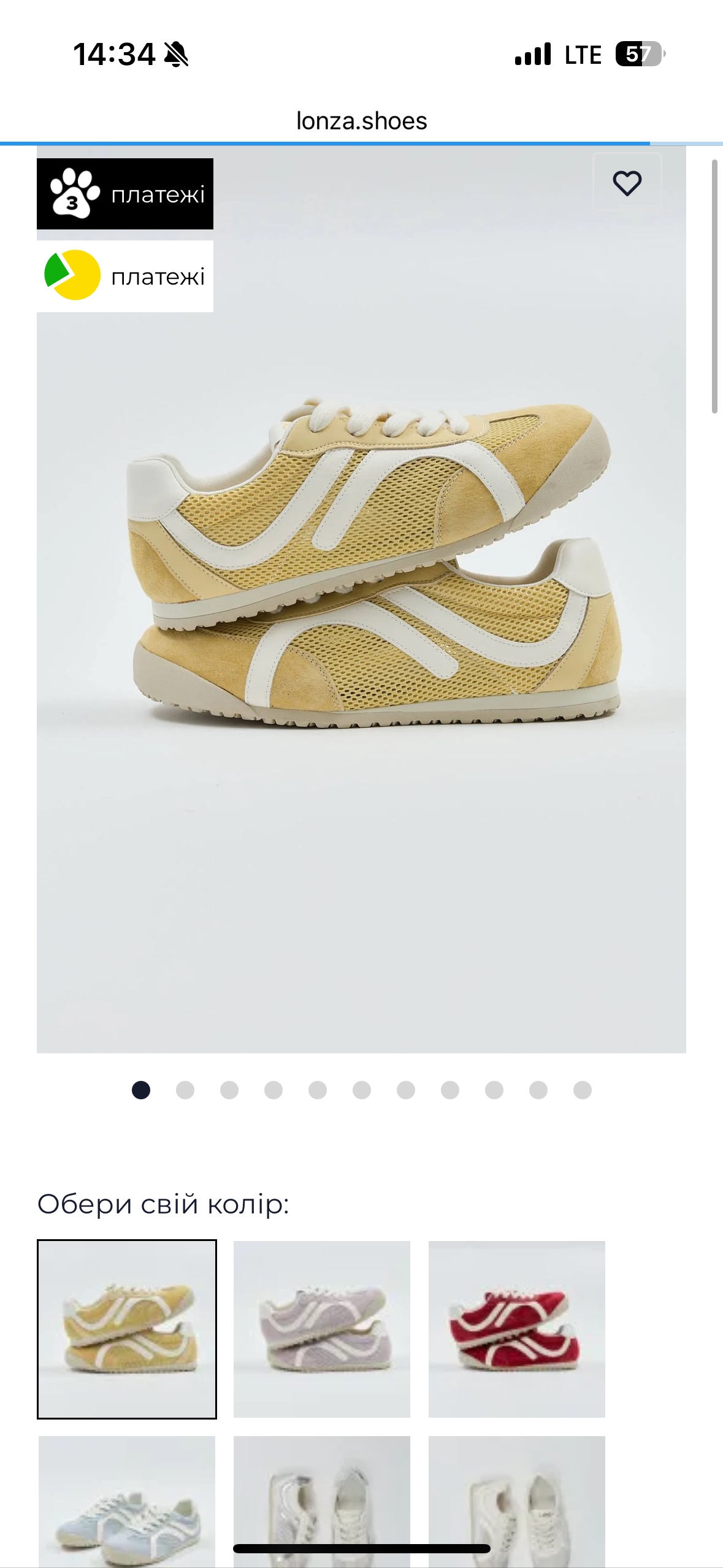This screenshot has width=723, height=1568.
Task: Choose the lilac sneaker color option
Action: pos(321,1329)
